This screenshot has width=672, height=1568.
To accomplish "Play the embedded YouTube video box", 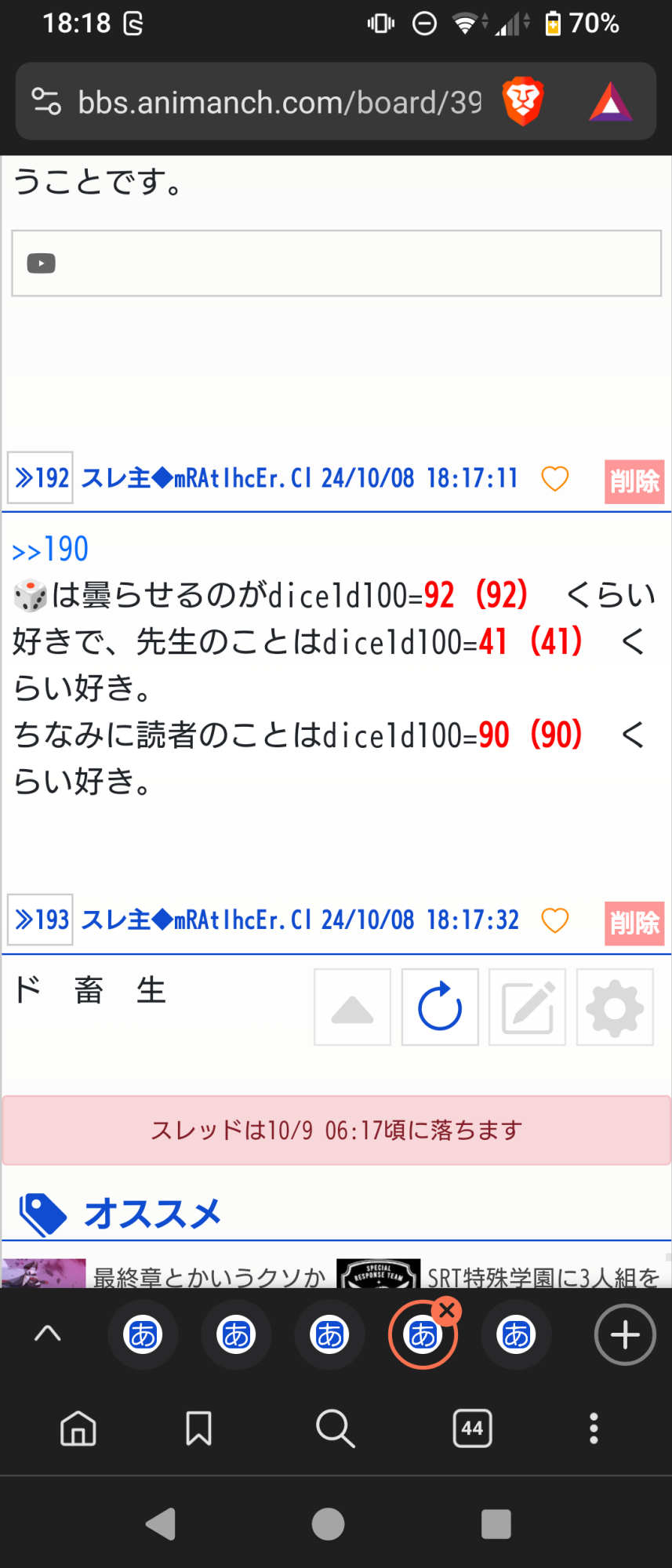I will pyautogui.click(x=336, y=263).
